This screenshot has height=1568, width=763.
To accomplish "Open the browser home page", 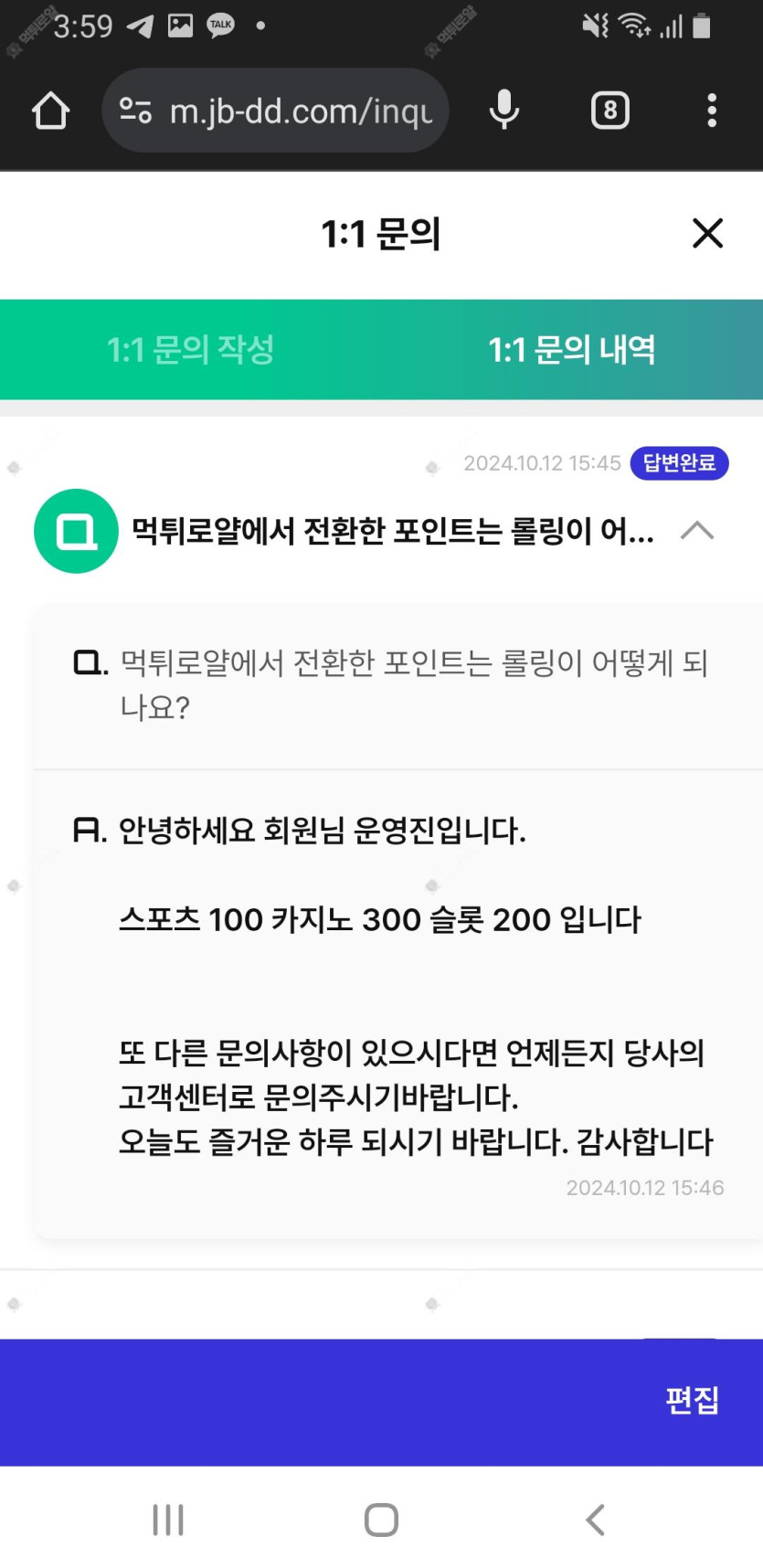I will click(x=50, y=111).
